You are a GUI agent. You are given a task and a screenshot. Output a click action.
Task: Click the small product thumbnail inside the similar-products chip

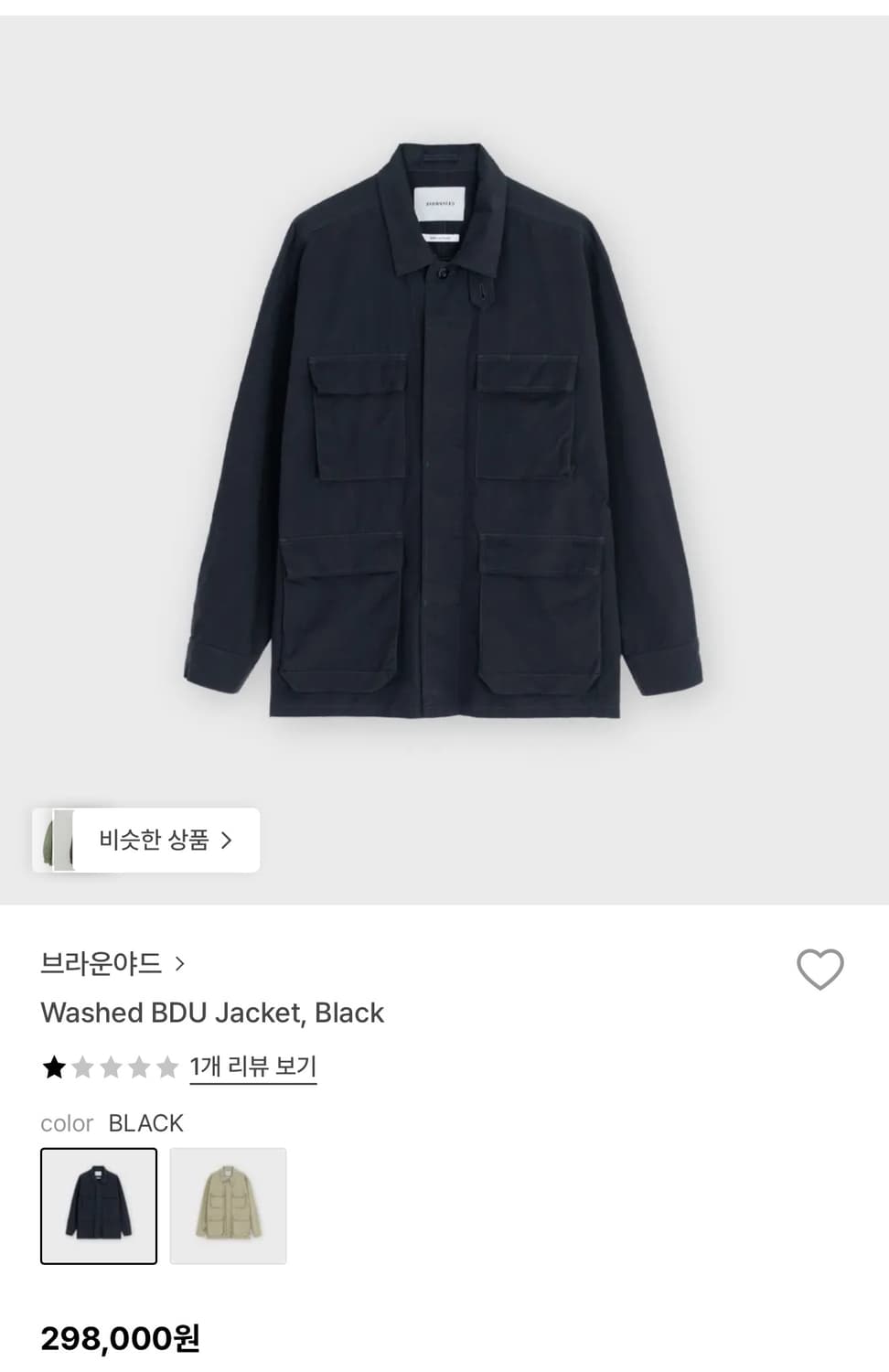pyautogui.click(x=57, y=840)
